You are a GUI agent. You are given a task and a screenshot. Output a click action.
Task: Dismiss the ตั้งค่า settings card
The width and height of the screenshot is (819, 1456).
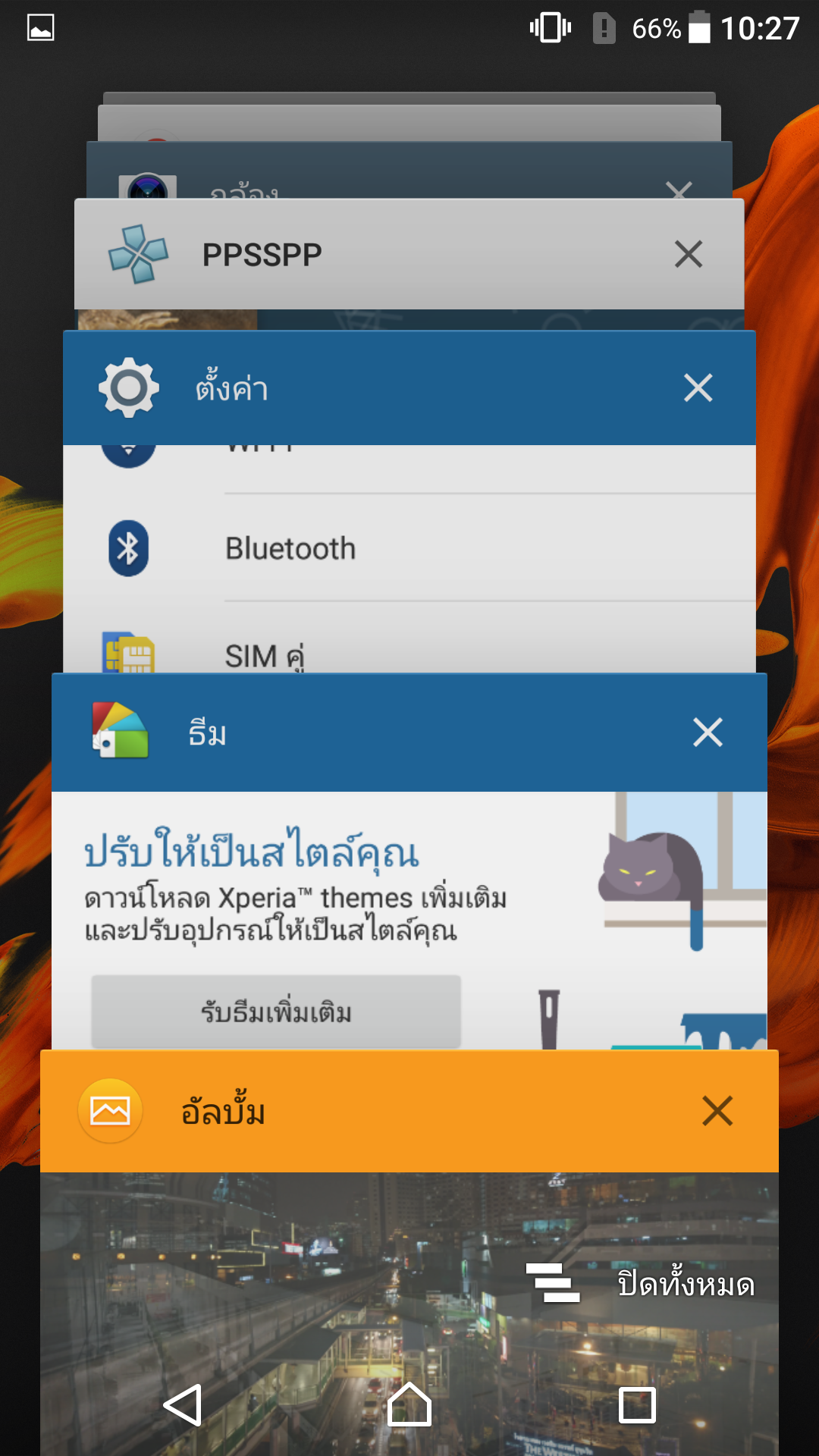point(698,388)
